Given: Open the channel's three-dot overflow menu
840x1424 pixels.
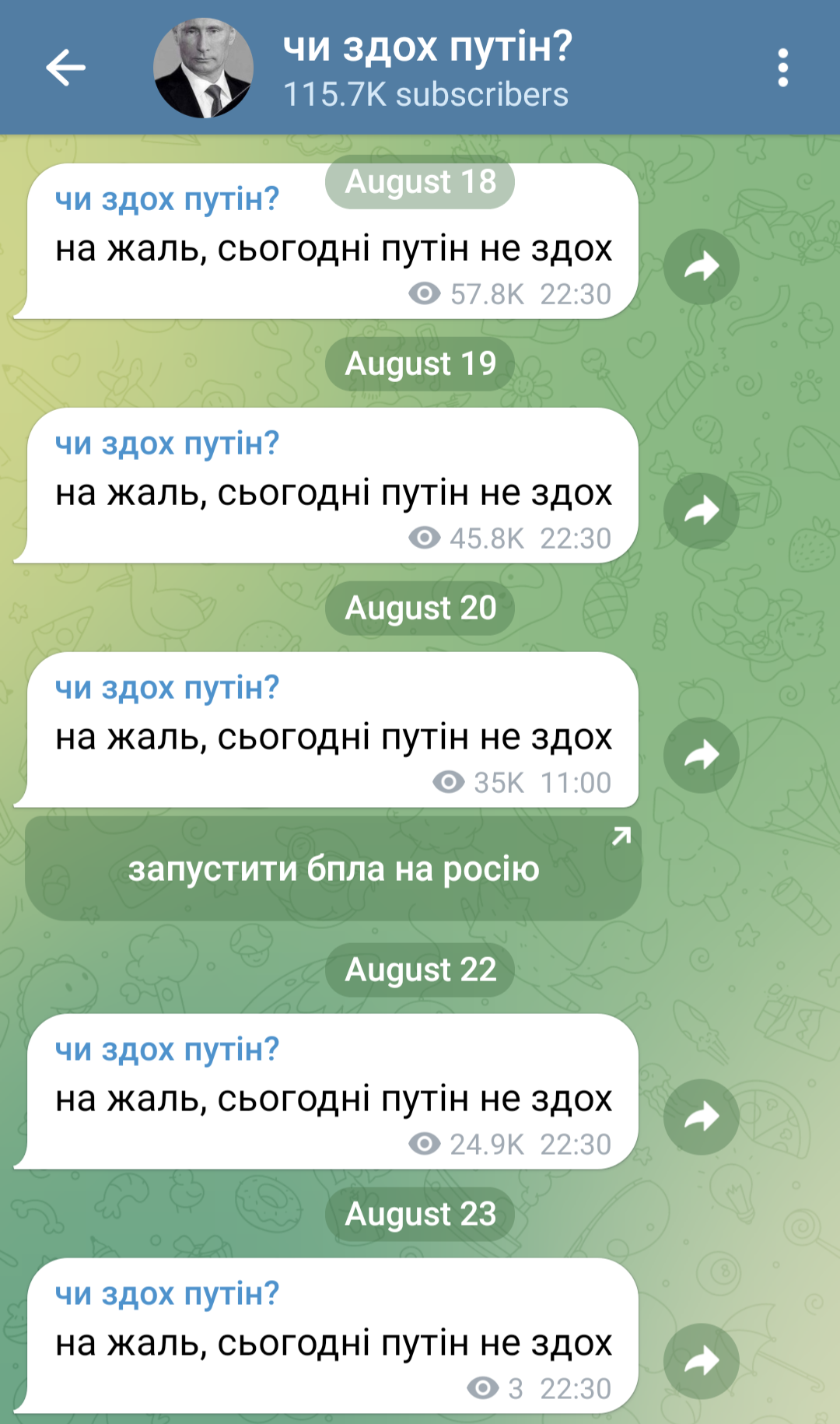Looking at the screenshot, I should [x=783, y=68].
